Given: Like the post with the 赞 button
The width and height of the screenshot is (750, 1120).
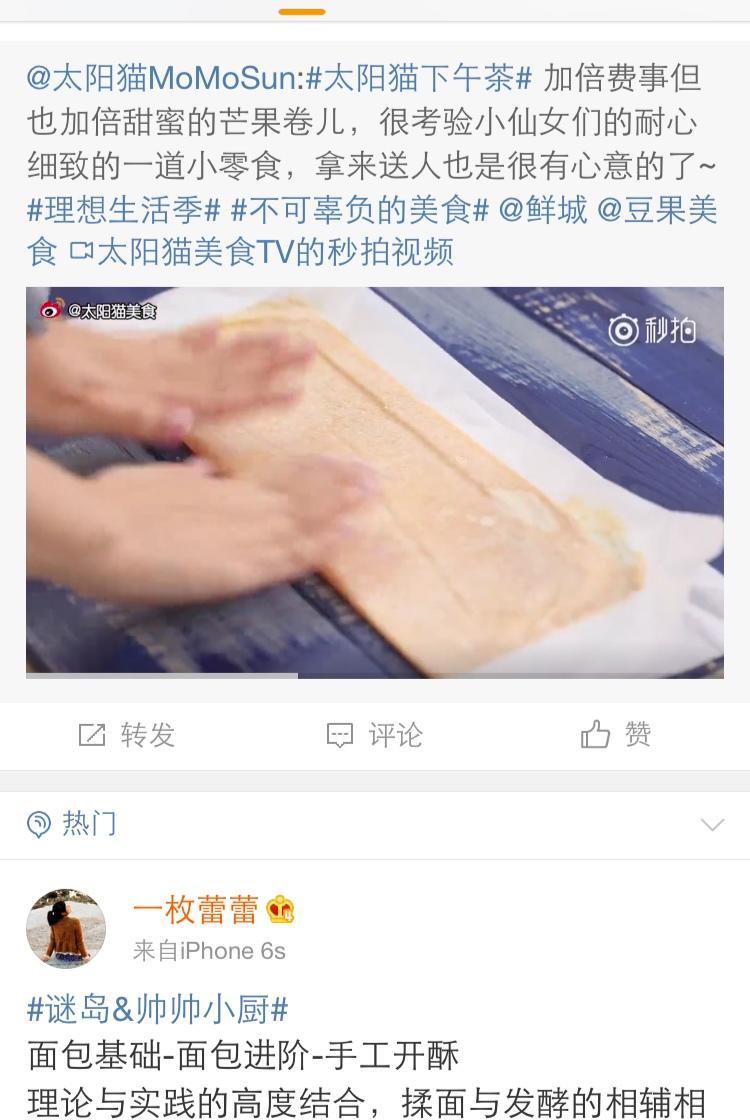Looking at the screenshot, I should tap(616, 736).
